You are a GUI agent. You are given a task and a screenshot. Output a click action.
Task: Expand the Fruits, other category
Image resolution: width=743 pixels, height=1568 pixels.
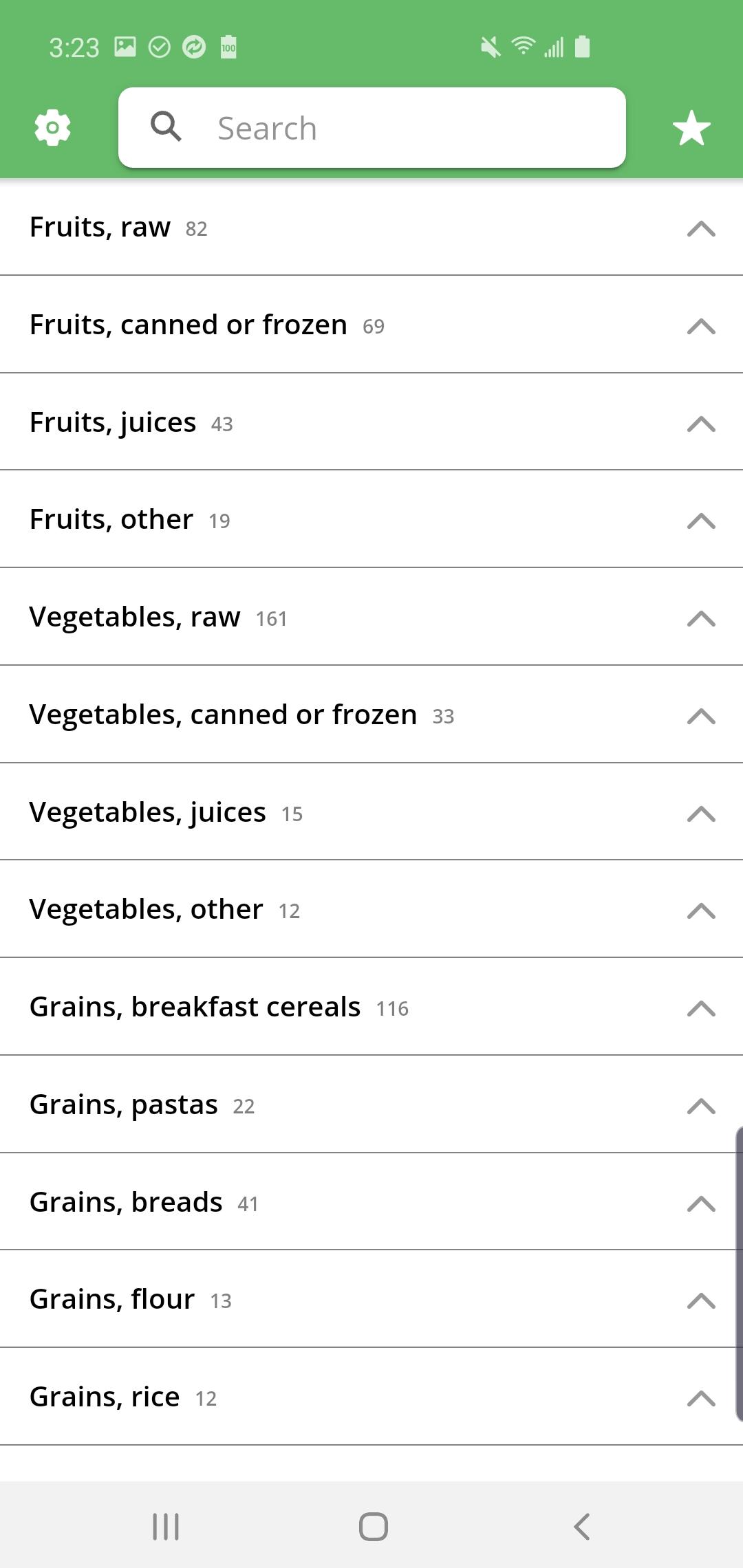tap(371, 519)
